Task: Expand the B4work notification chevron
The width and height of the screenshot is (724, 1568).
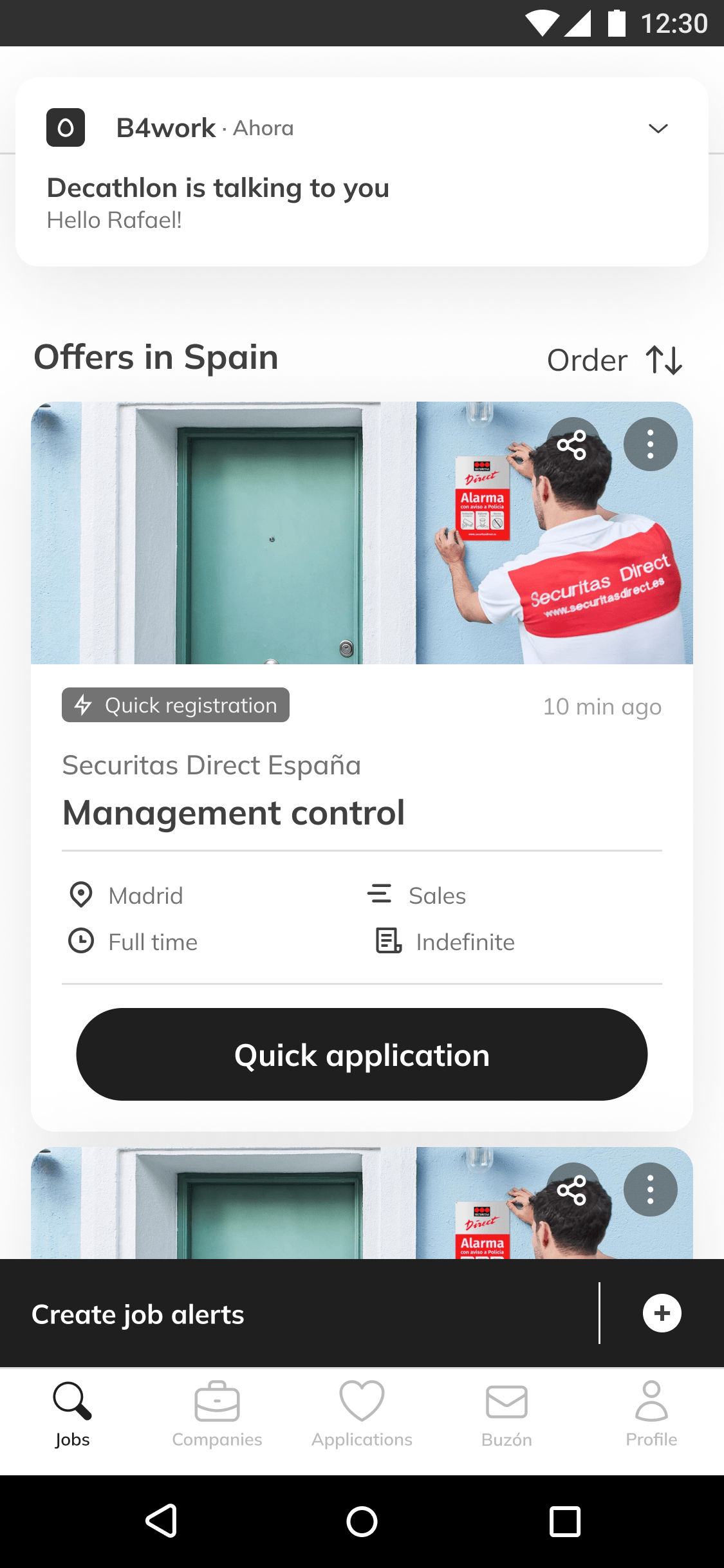Action: pyautogui.click(x=658, y=128)
